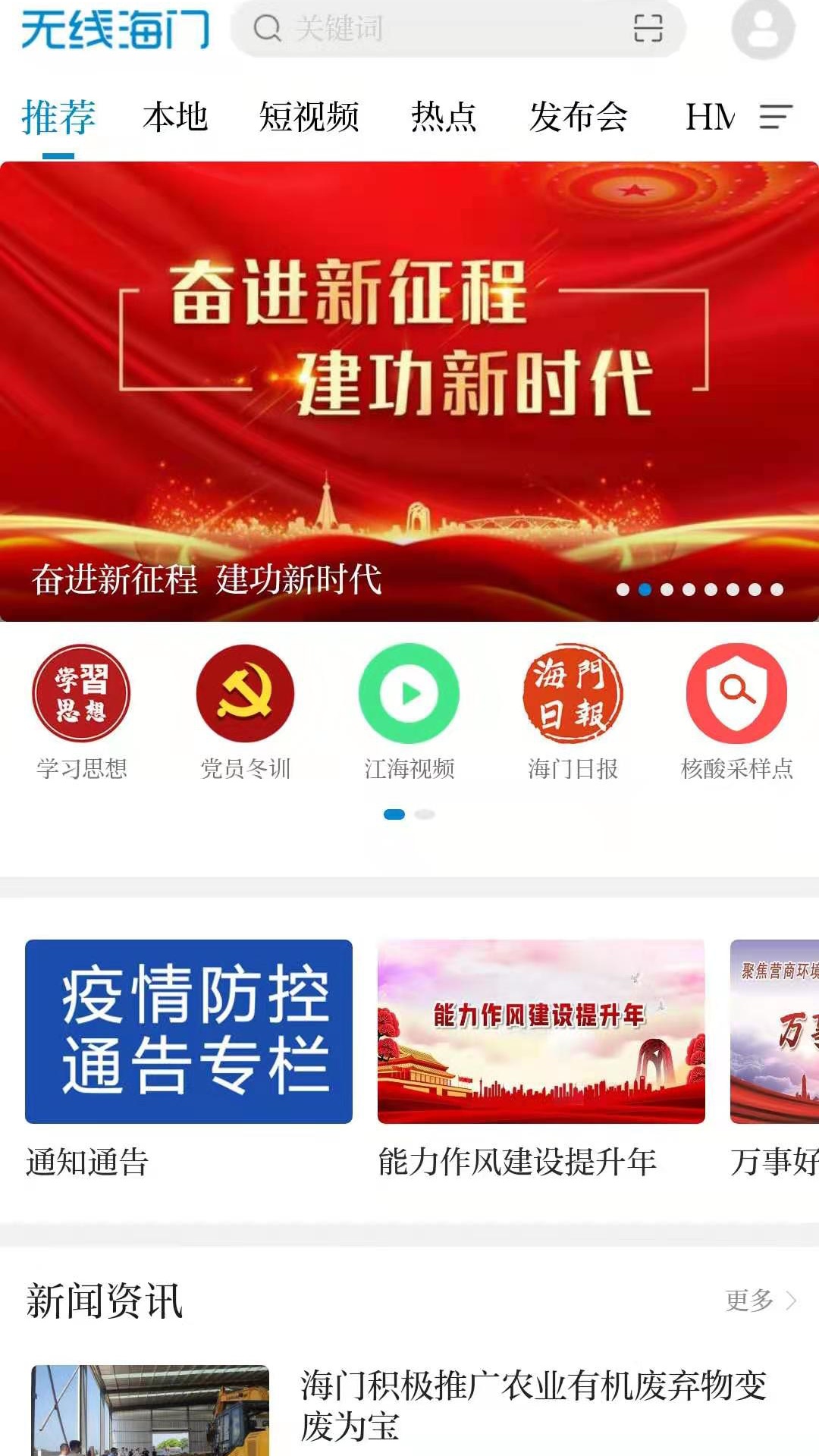Select the 党员冬训 party badge icon

point(245,692)
